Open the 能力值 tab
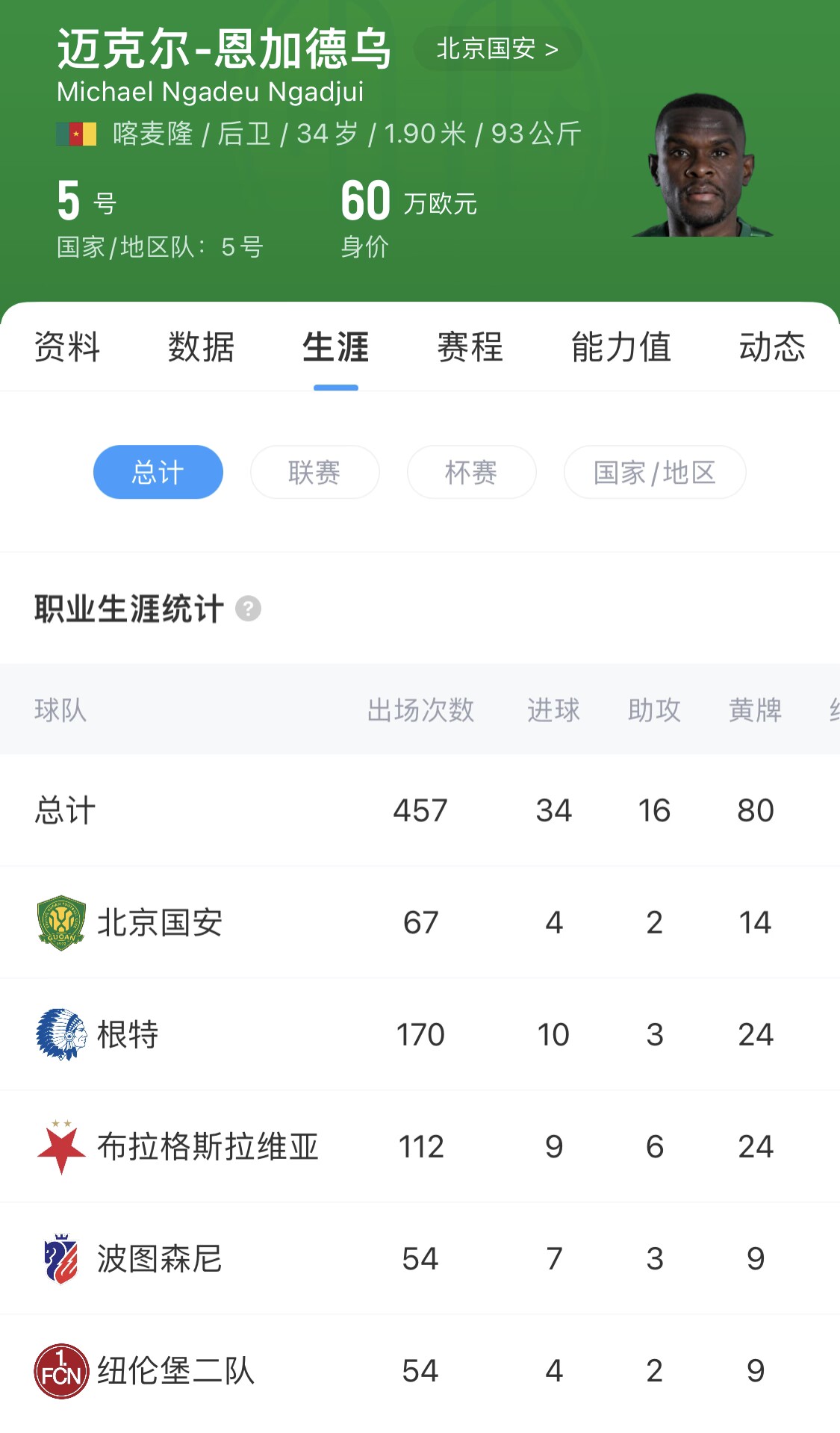Viewport: 840px width, 1433px height. pyautogui.click(x=621, y=347)
